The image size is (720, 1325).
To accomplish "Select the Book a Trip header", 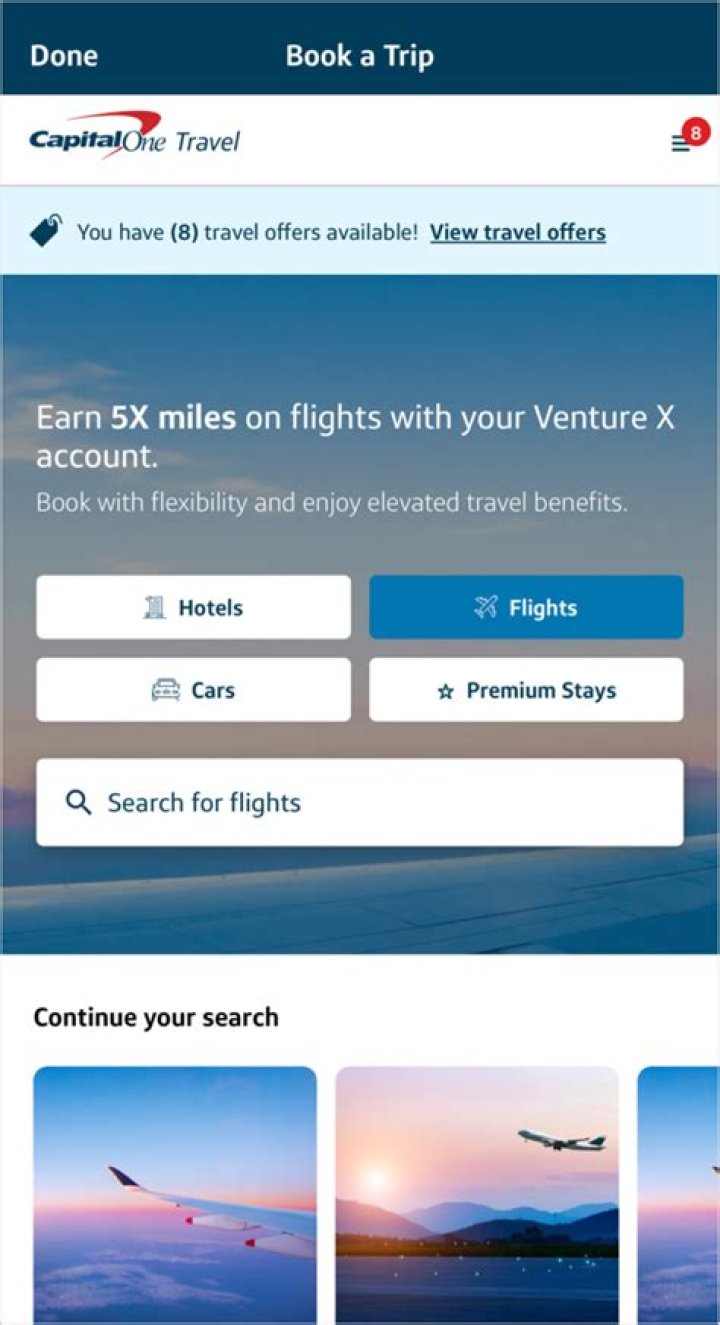I will click(360, 55).
